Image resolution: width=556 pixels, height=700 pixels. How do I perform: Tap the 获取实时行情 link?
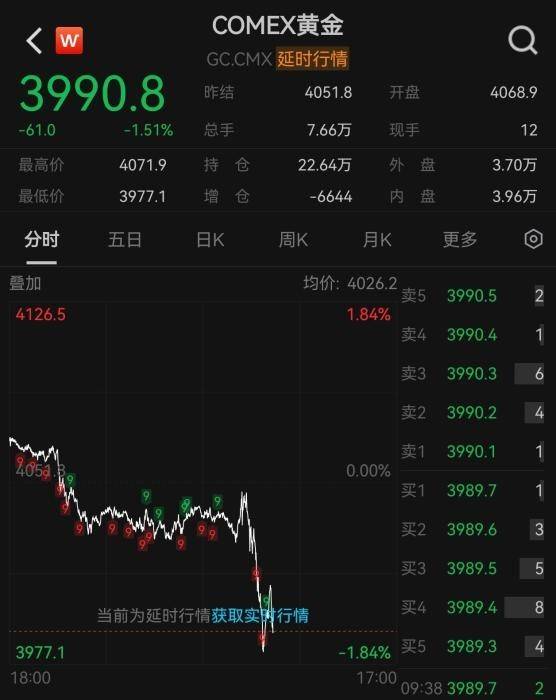pos(260,616)
